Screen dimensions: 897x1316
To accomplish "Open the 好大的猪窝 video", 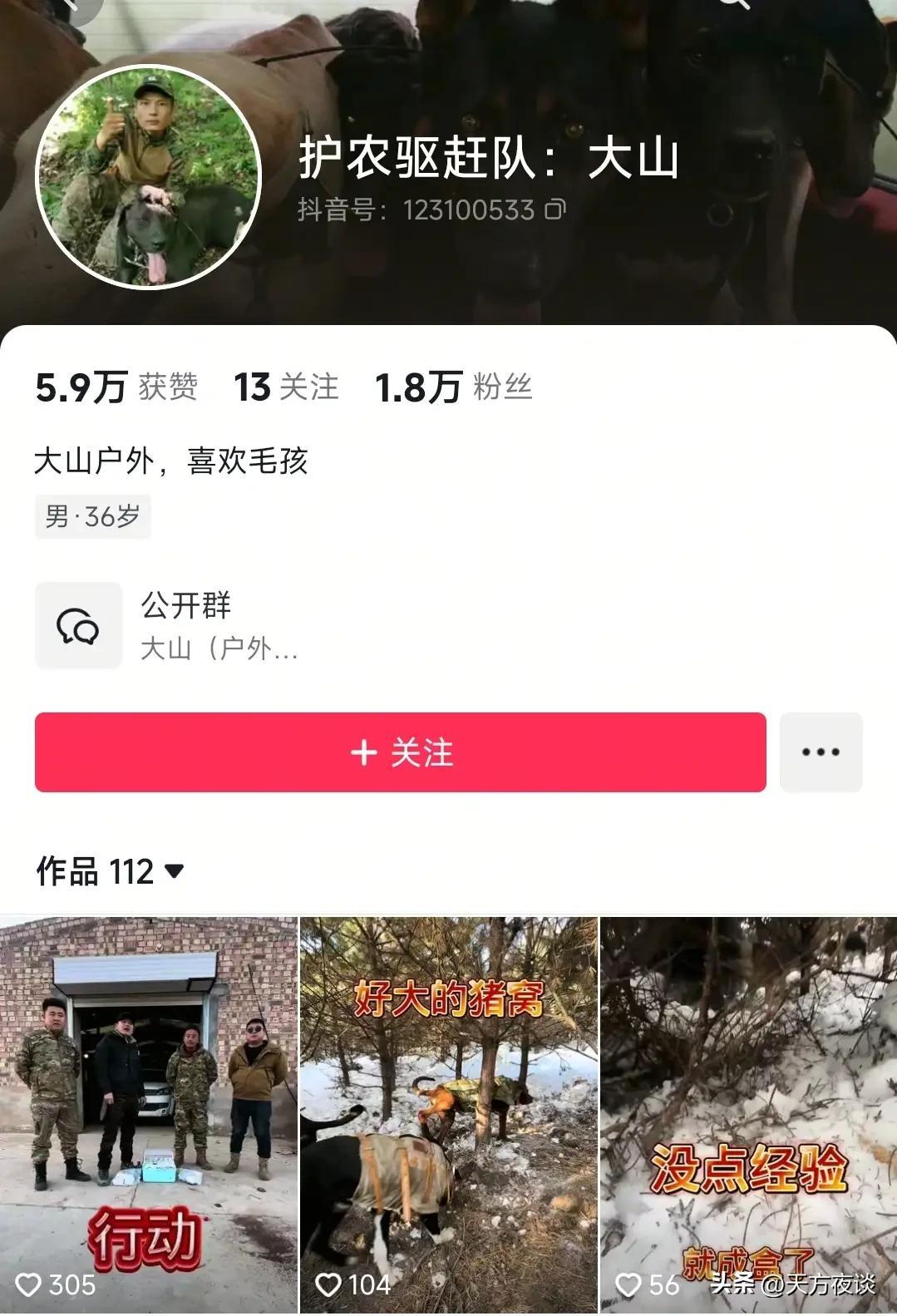I will [x=448, y=1114].
